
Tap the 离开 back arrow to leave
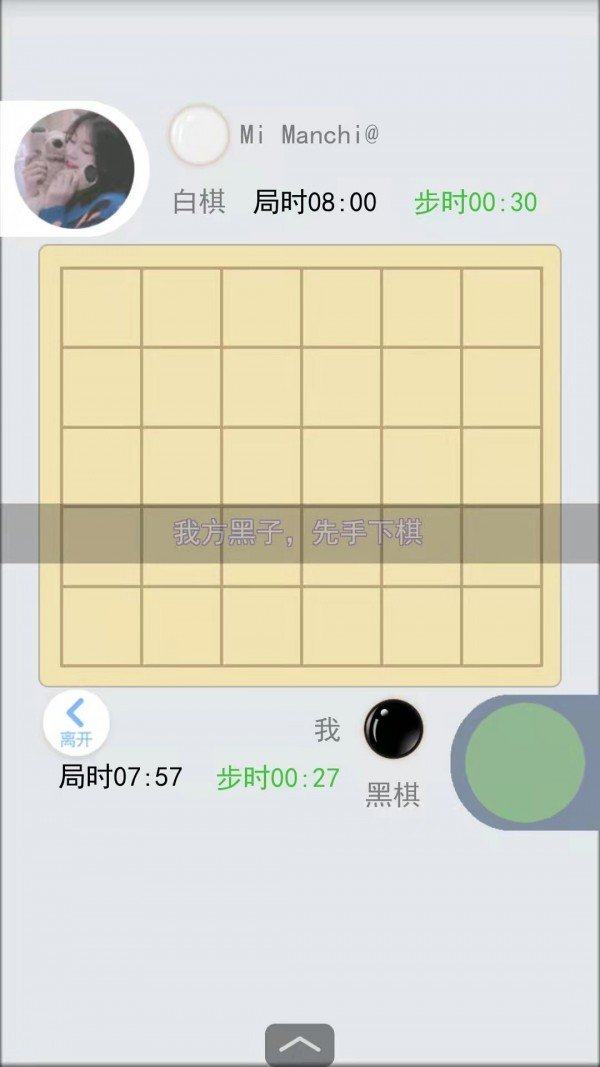point(75,722)
